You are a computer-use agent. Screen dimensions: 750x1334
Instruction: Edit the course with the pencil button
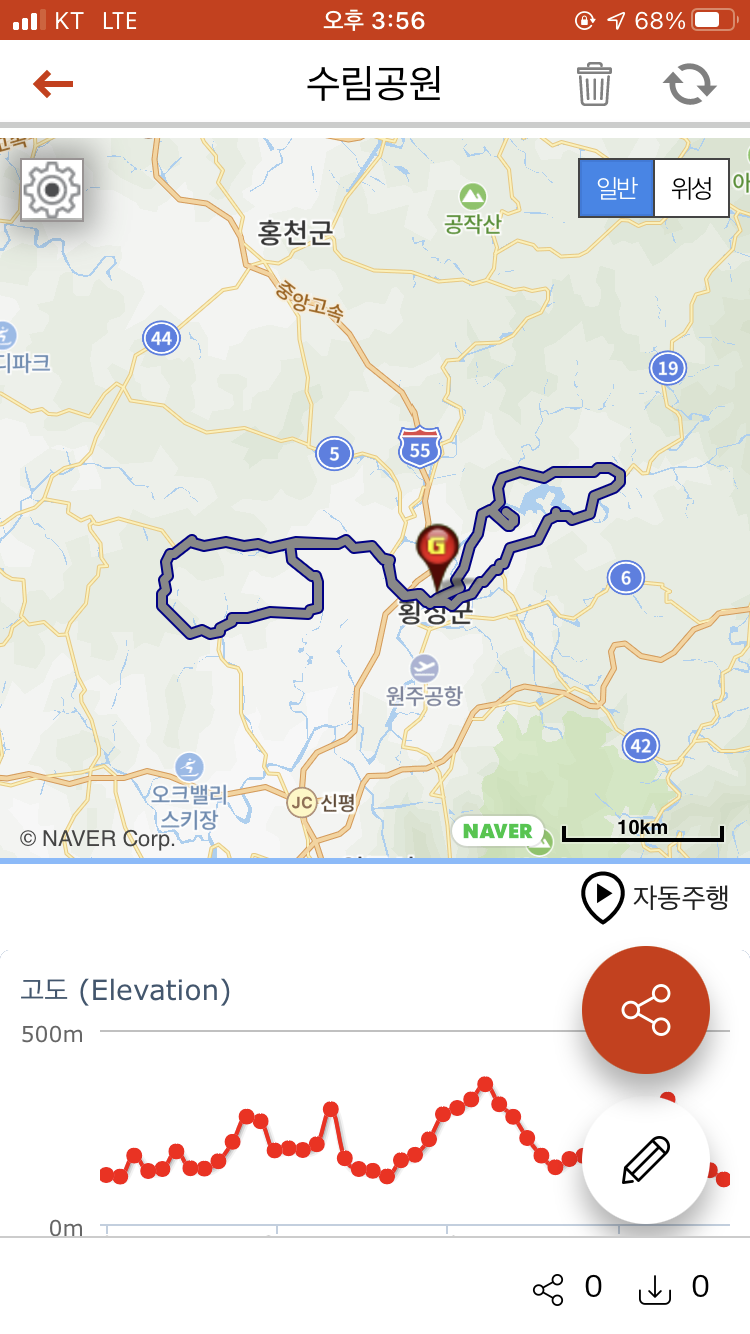646,1160
